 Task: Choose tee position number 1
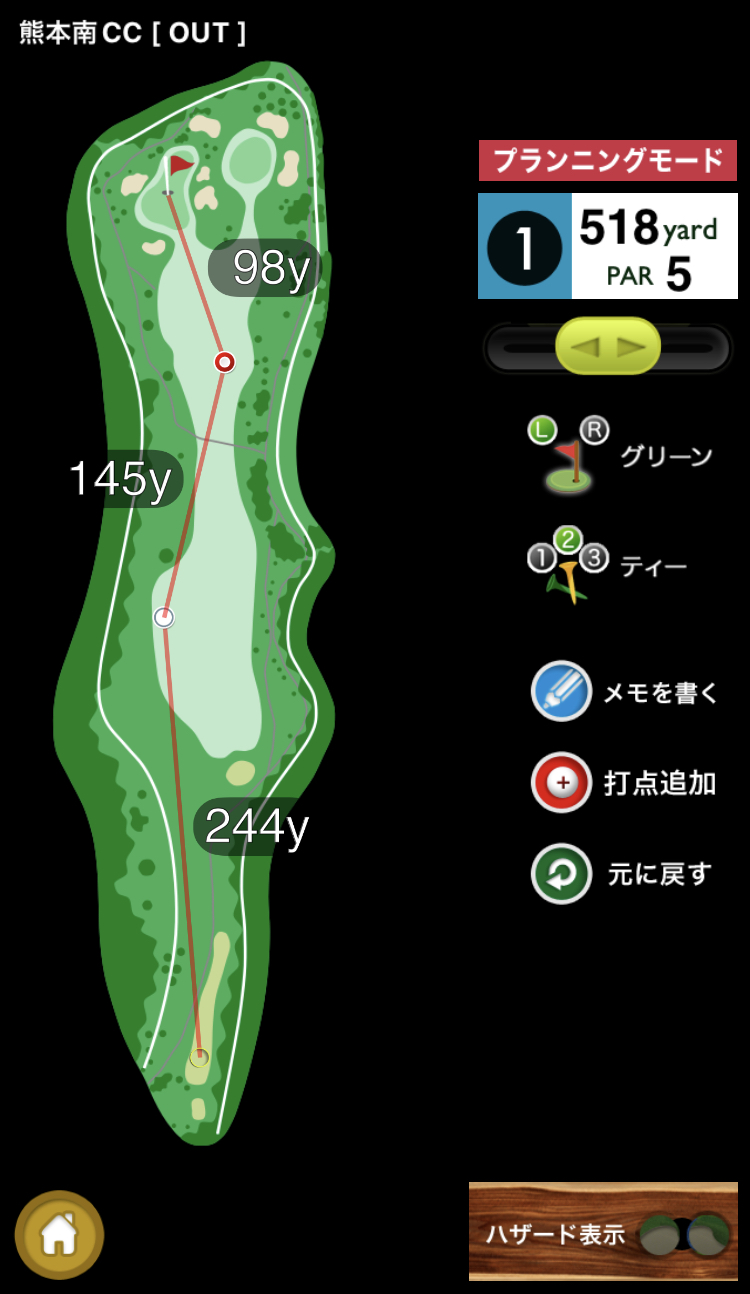click(541, 558)
